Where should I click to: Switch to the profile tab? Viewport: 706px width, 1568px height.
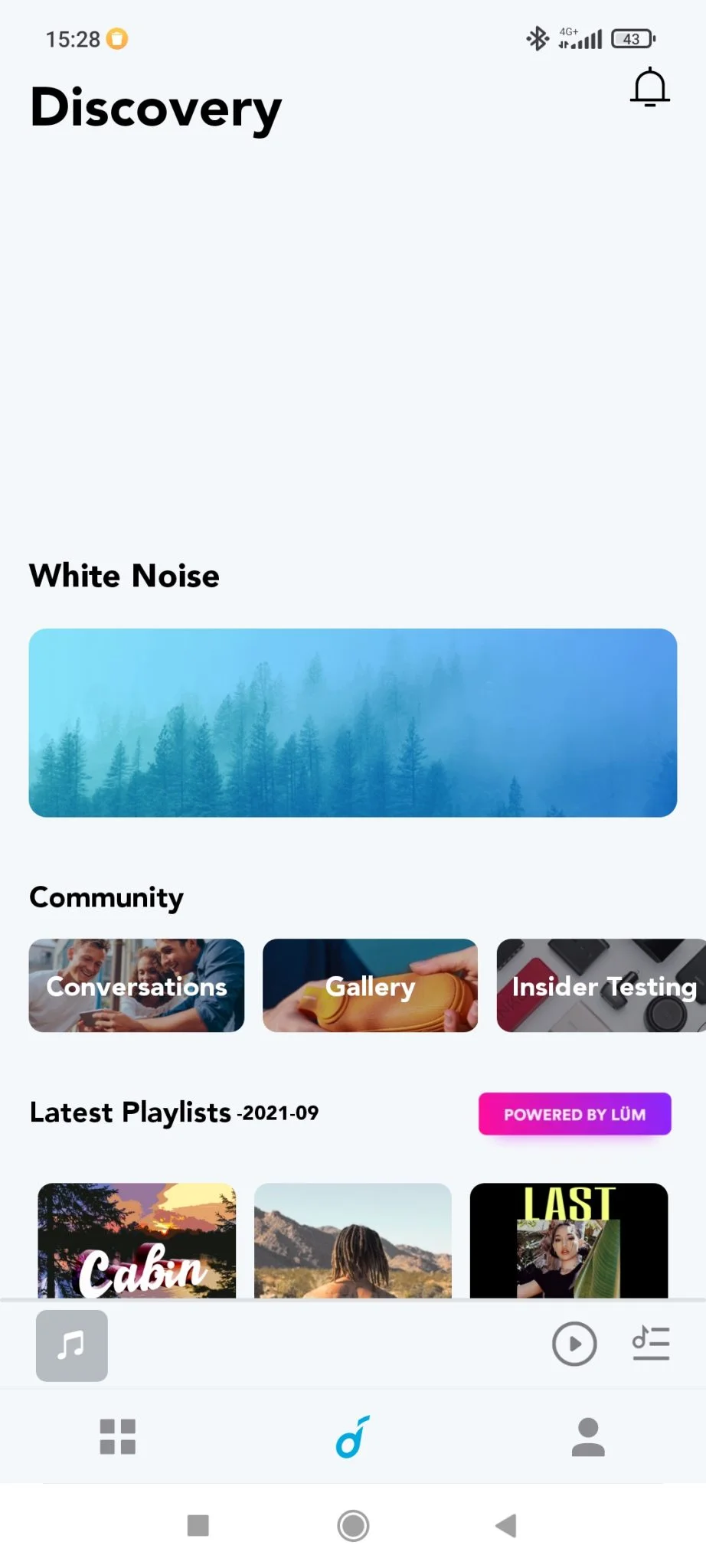[588, 1436]
